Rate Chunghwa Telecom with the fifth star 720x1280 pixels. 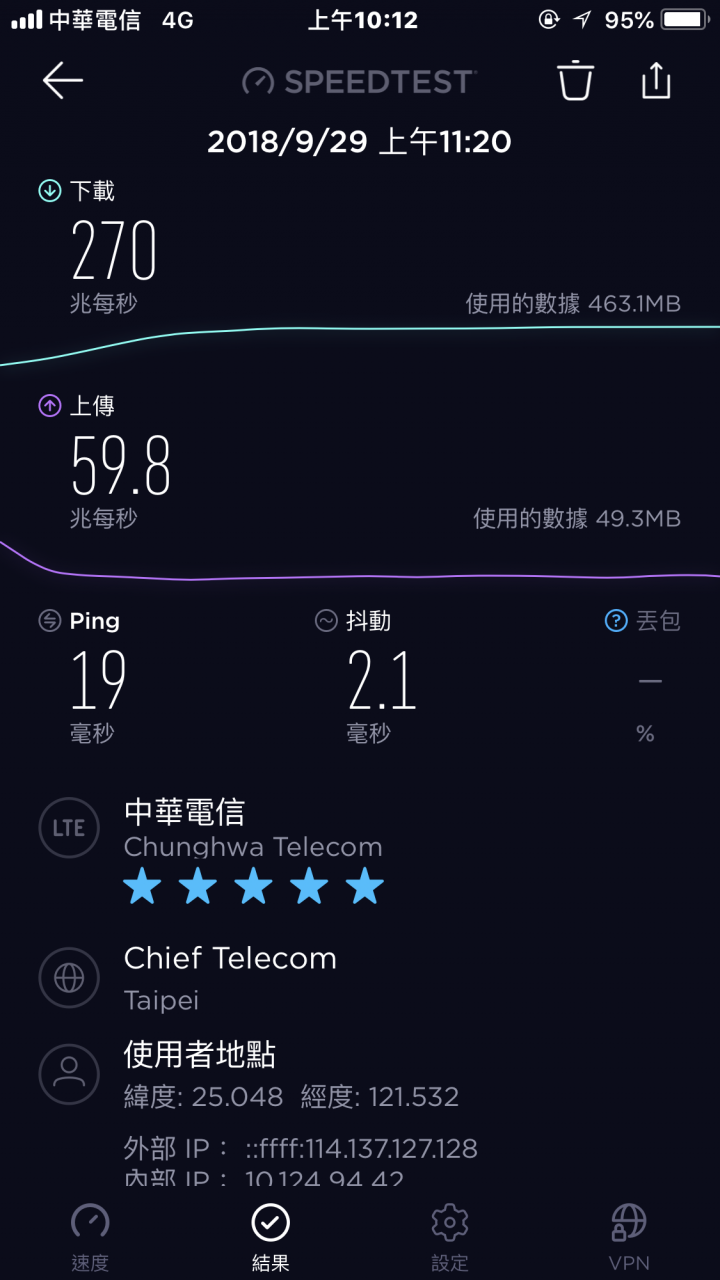tap(365, 886)
